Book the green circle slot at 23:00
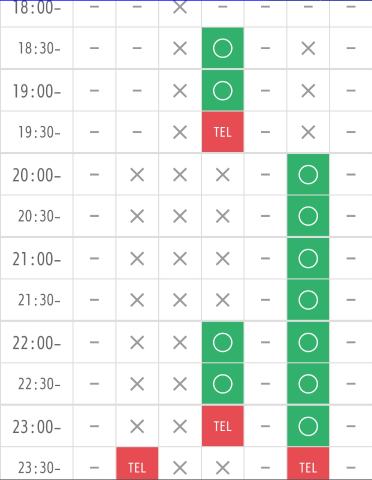Viewport: 372px width, 480px height. coord(308,426)
